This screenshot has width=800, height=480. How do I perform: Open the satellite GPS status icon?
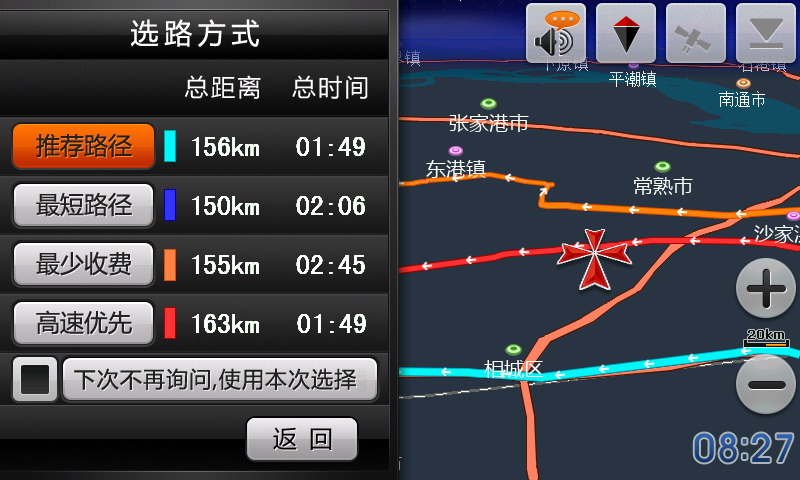[x=696, y=34]
